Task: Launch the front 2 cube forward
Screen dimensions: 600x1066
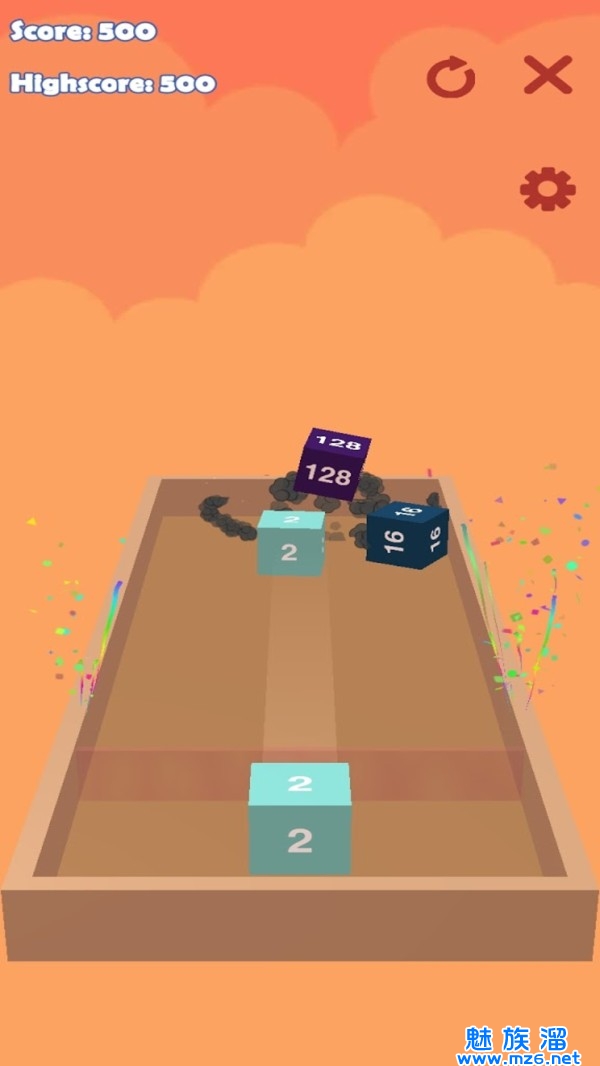Action: 300,820
